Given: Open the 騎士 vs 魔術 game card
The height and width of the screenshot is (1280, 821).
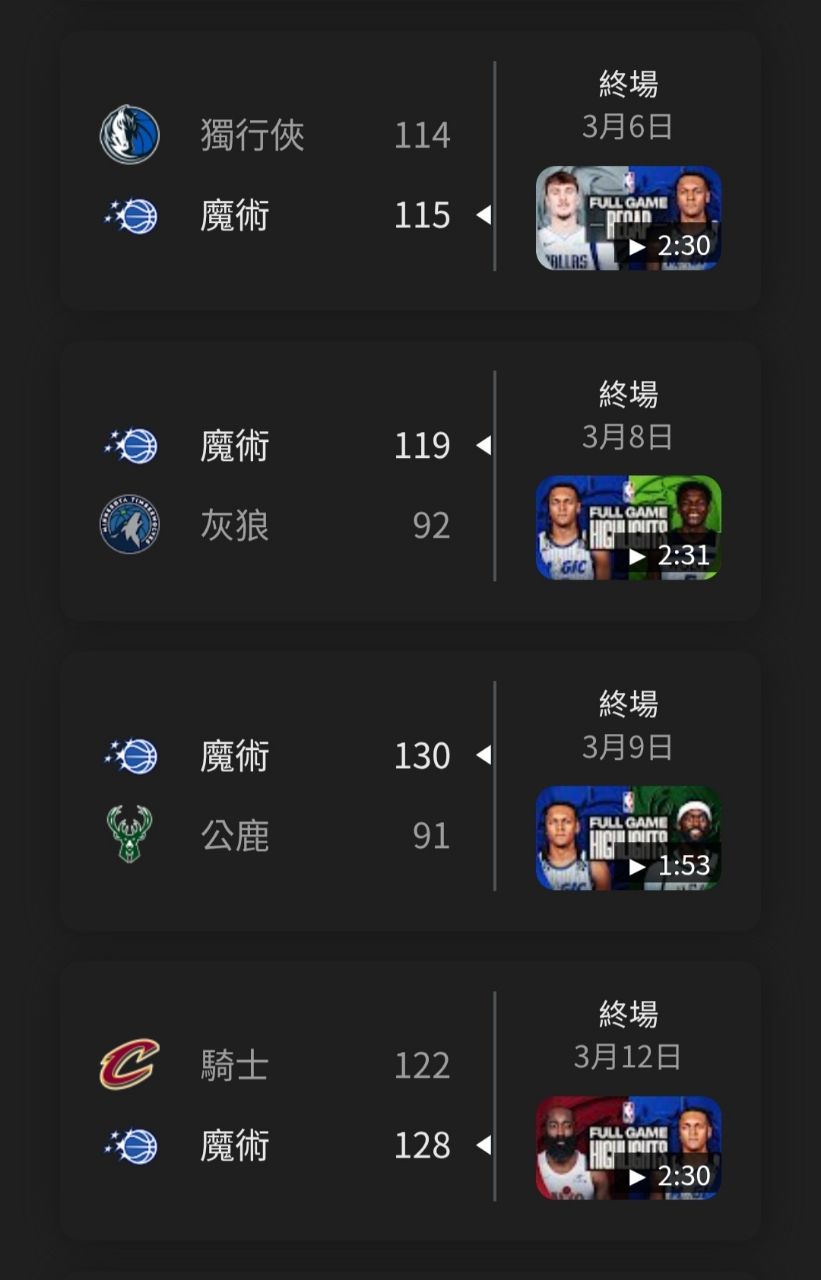Looking at the screenshot, I should point(275,1105).
